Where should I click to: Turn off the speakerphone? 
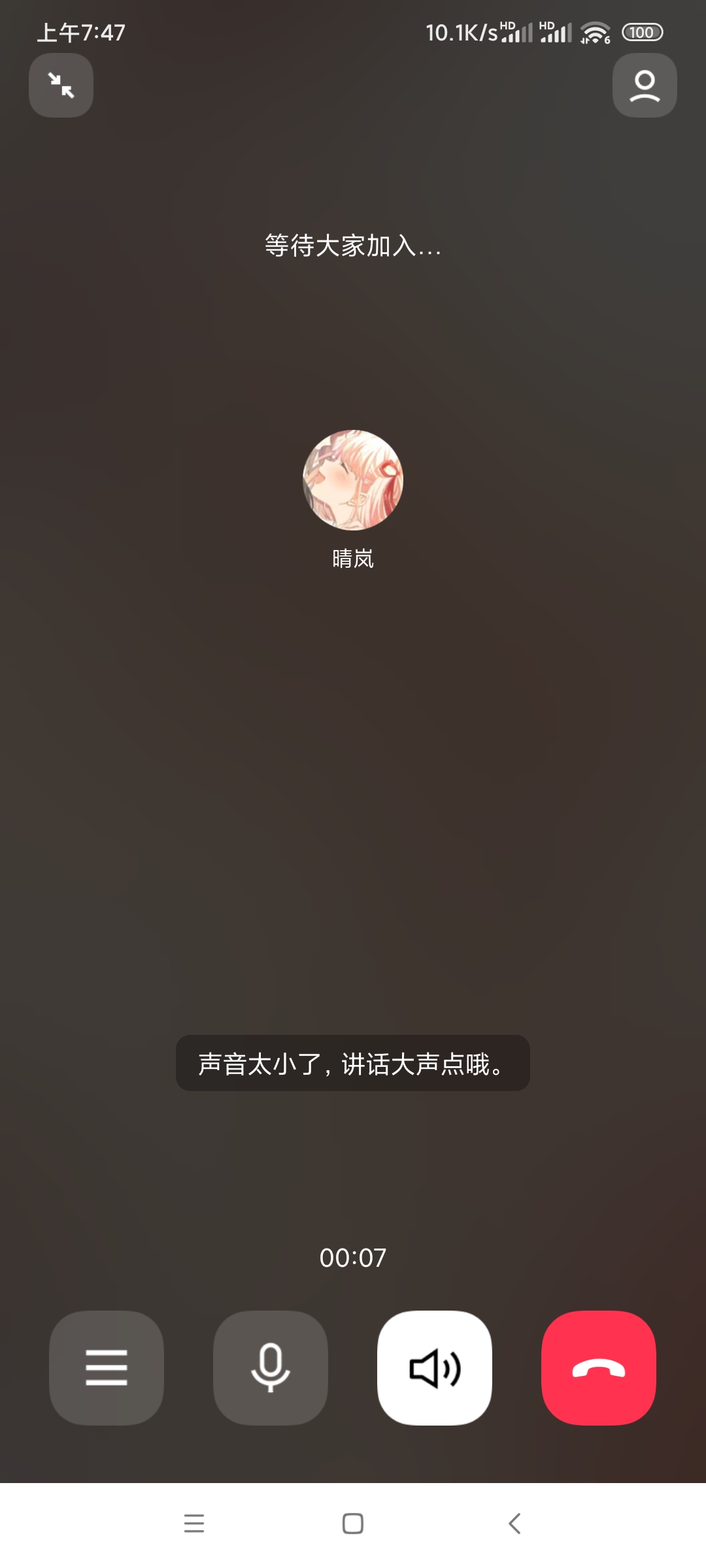[x=435, y=1367]
